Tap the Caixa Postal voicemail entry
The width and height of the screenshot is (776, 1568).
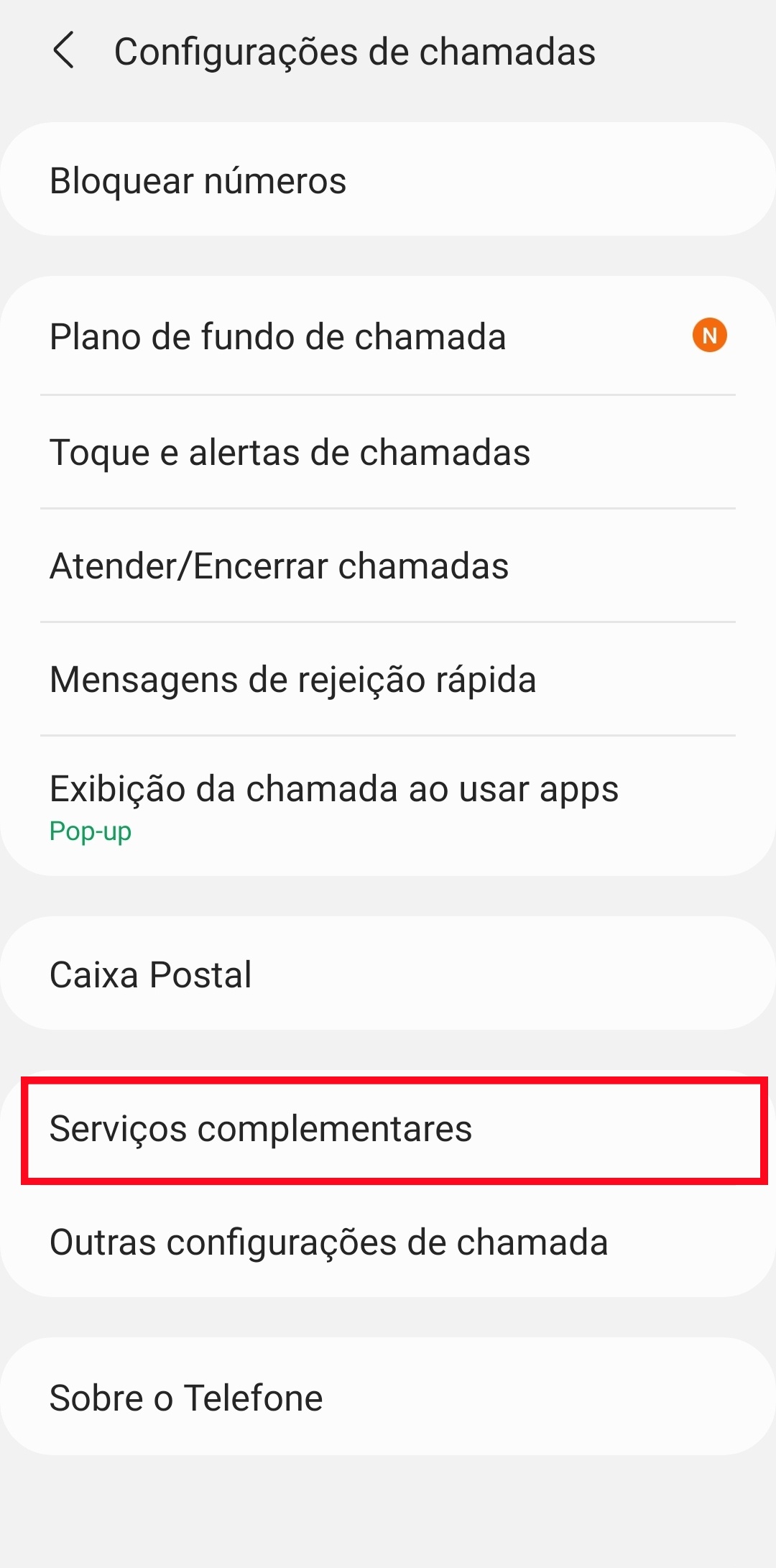pyautogui.click(x=150, y=974)
